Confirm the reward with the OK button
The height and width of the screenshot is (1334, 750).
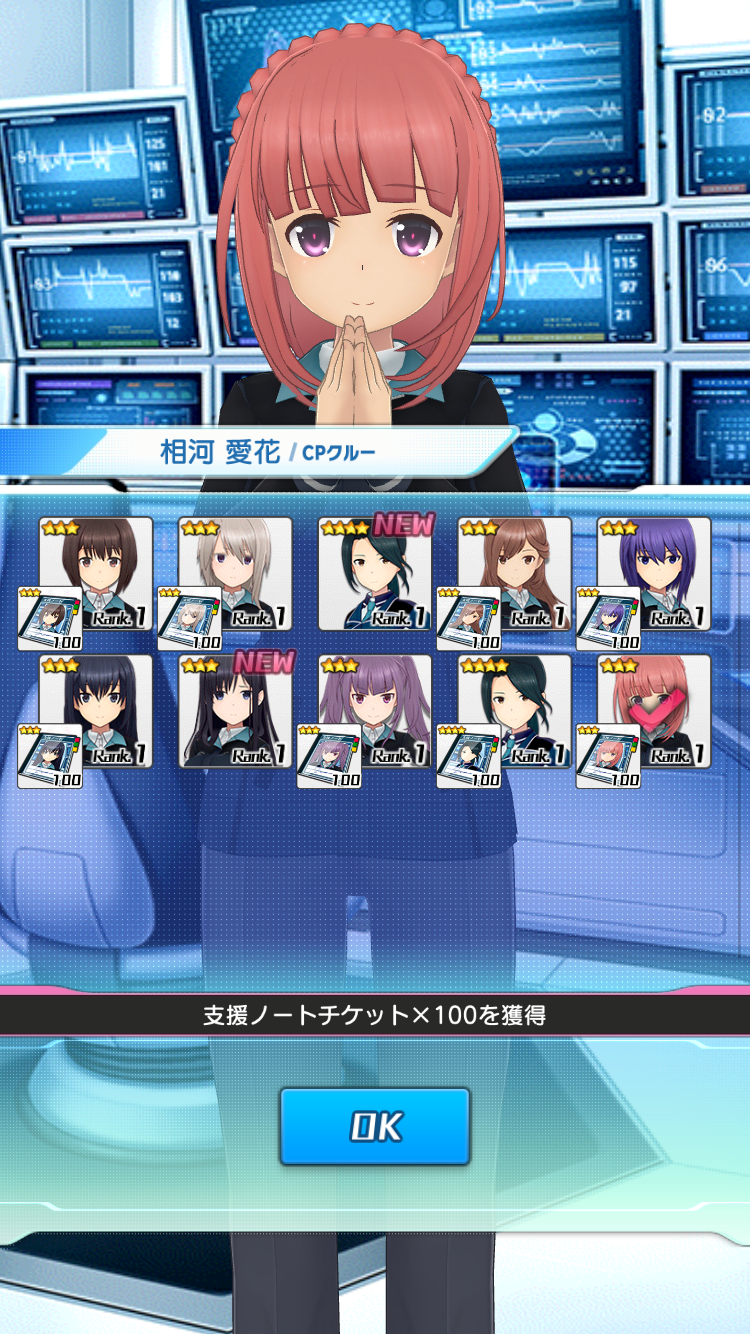pyautogui.click(x=375, y=1126)
